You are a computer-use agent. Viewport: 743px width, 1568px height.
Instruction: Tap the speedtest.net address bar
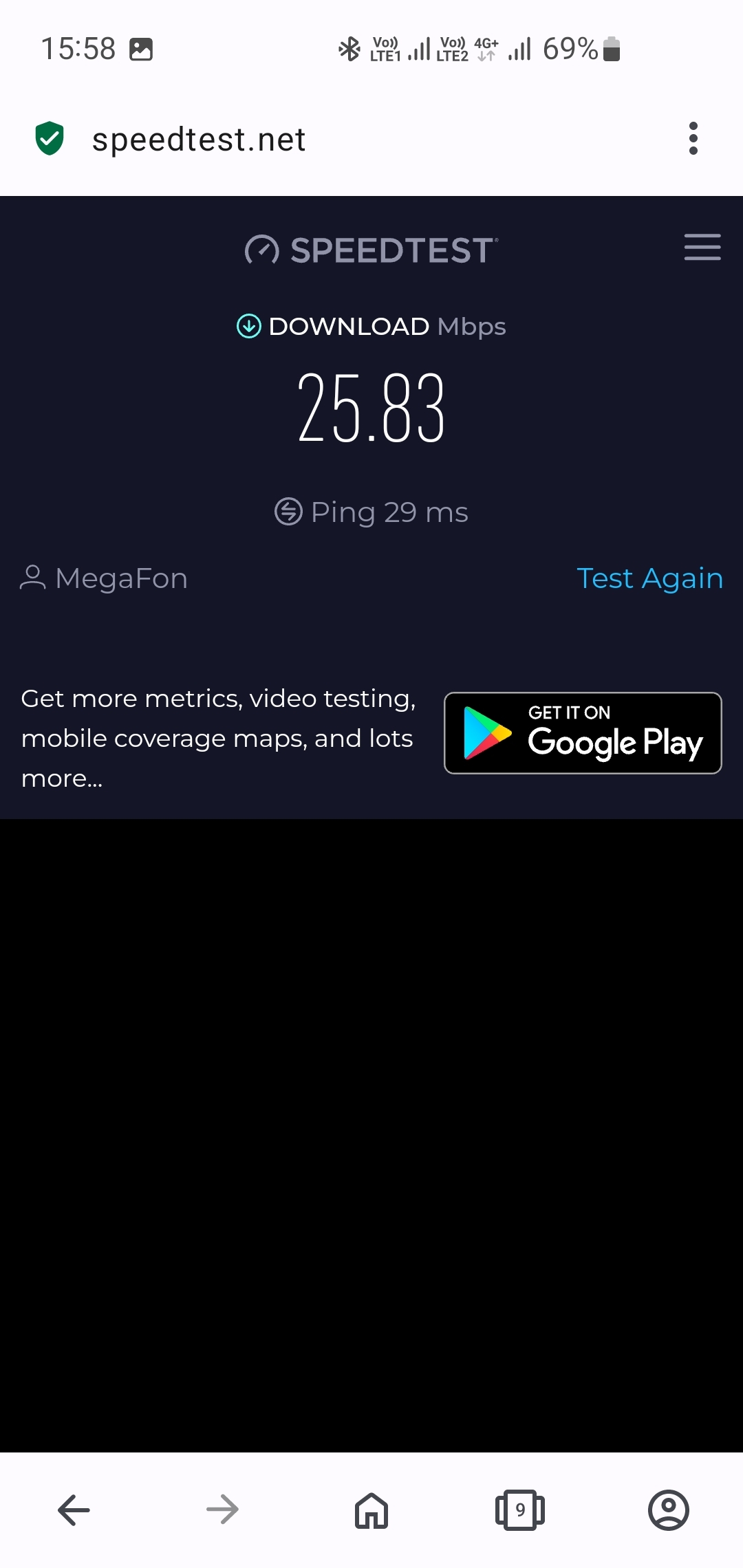pyautogui.click(x=199, y=140)
